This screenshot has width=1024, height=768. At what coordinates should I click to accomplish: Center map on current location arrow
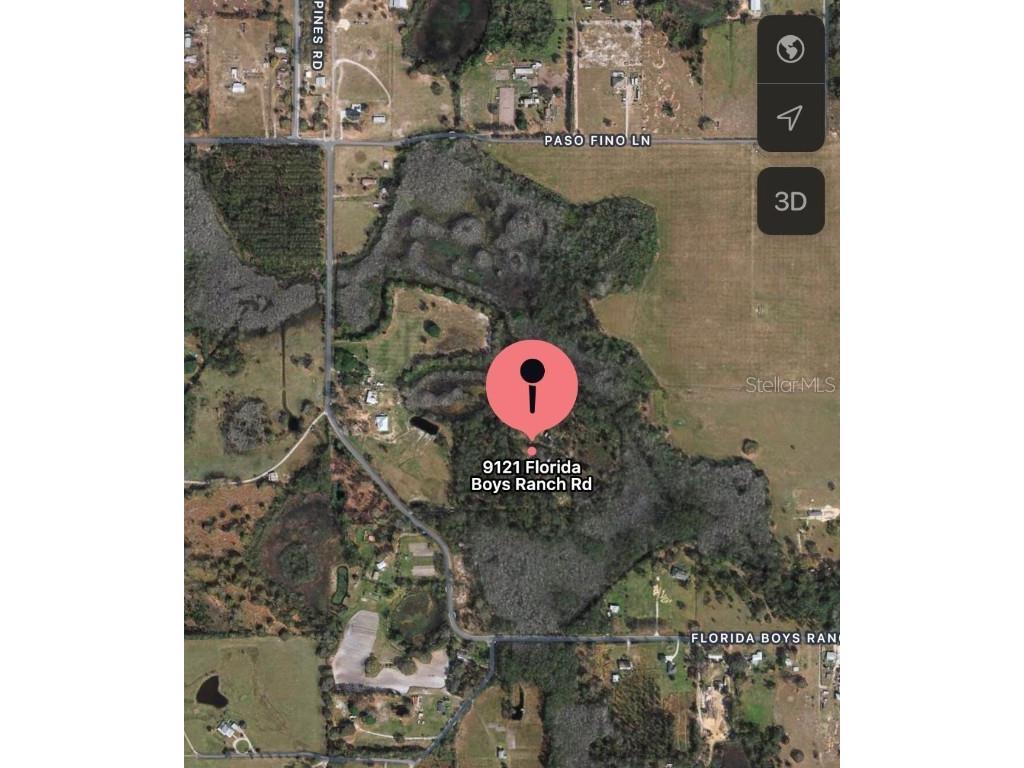(x=790, y=118)
